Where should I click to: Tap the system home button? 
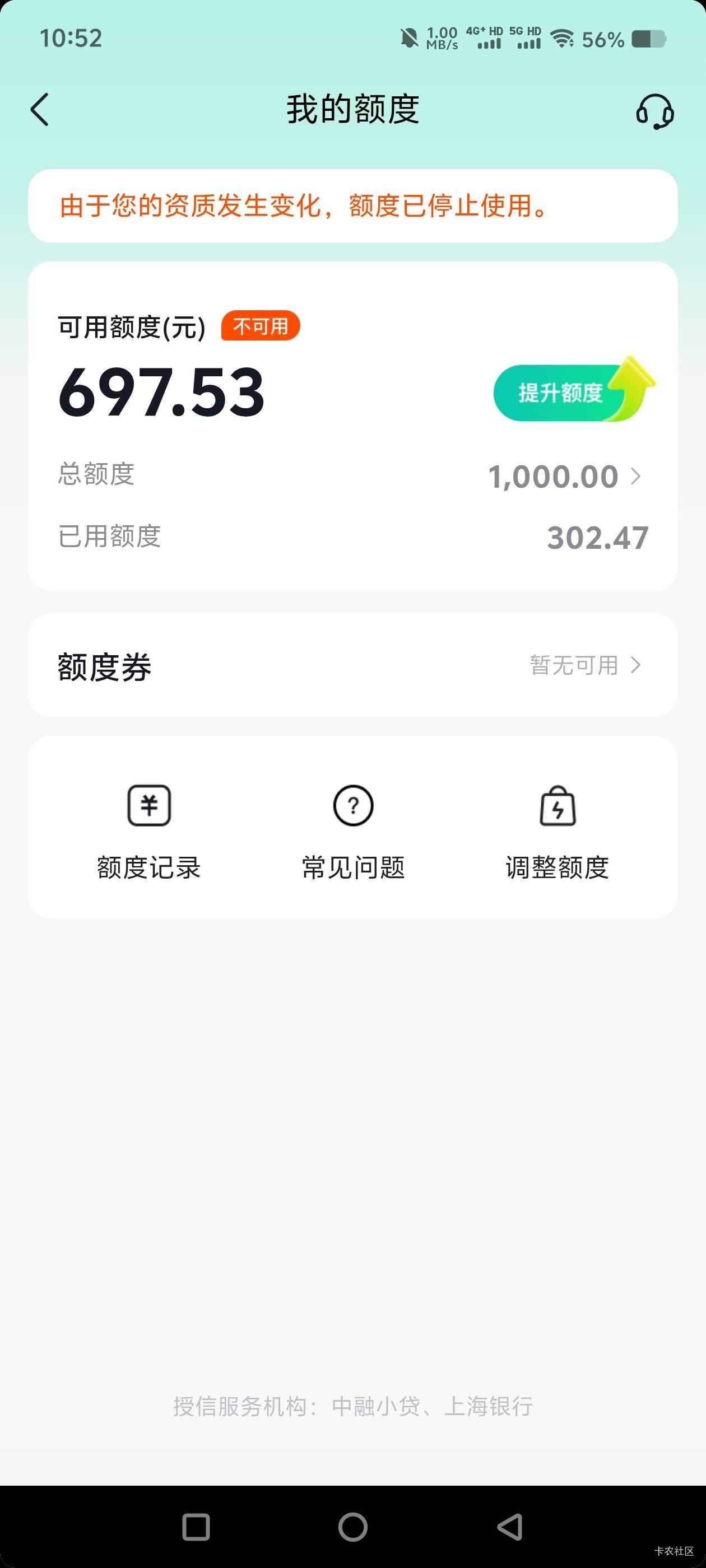[352, 1527]
